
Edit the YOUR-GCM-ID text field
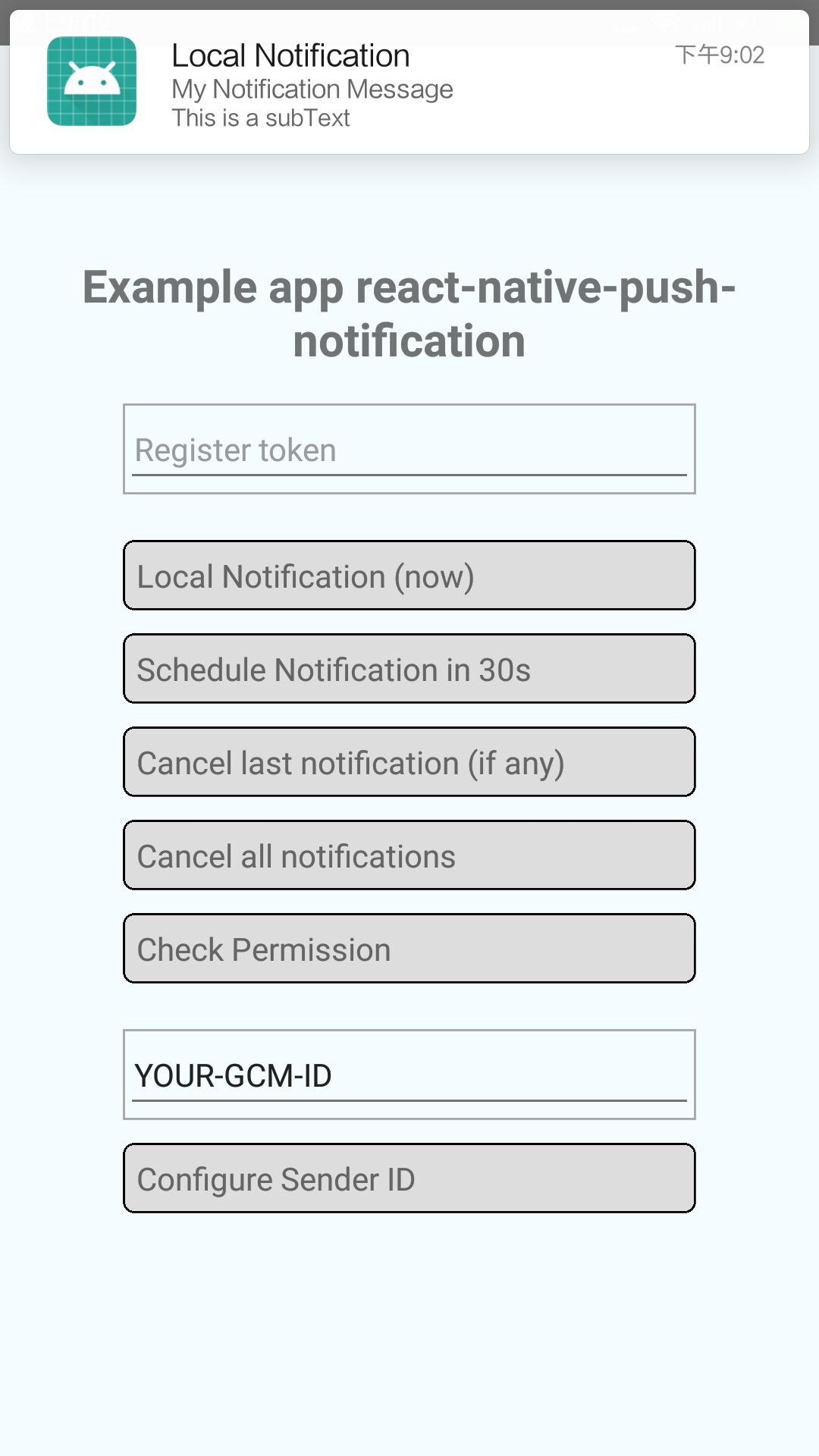click(x=409, y=1075)
